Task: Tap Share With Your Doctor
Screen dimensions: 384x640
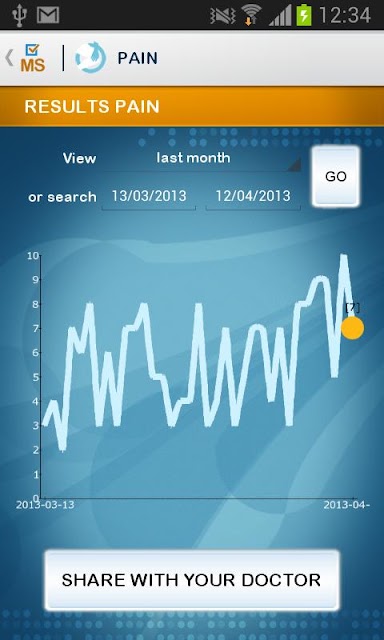Action: (192, 580)
